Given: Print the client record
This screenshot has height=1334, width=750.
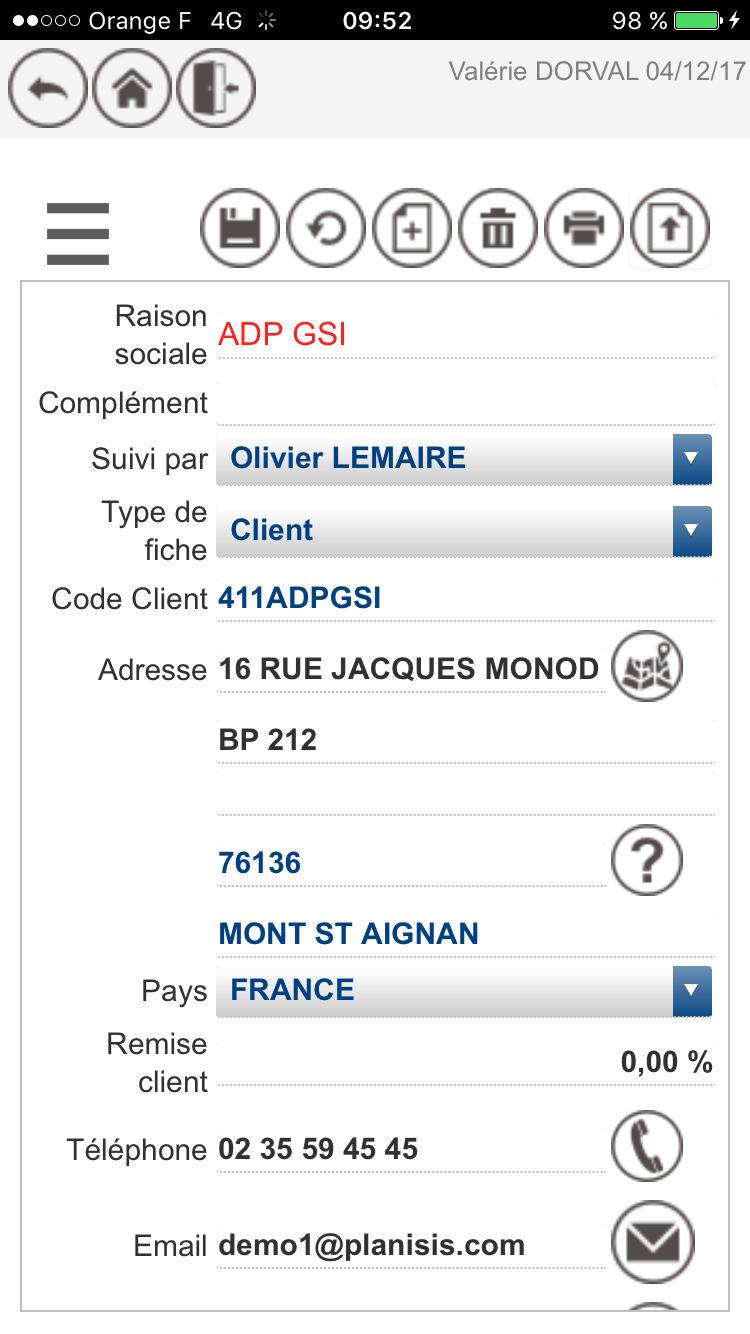Looking at the screenshot, I should click(584, 231).
